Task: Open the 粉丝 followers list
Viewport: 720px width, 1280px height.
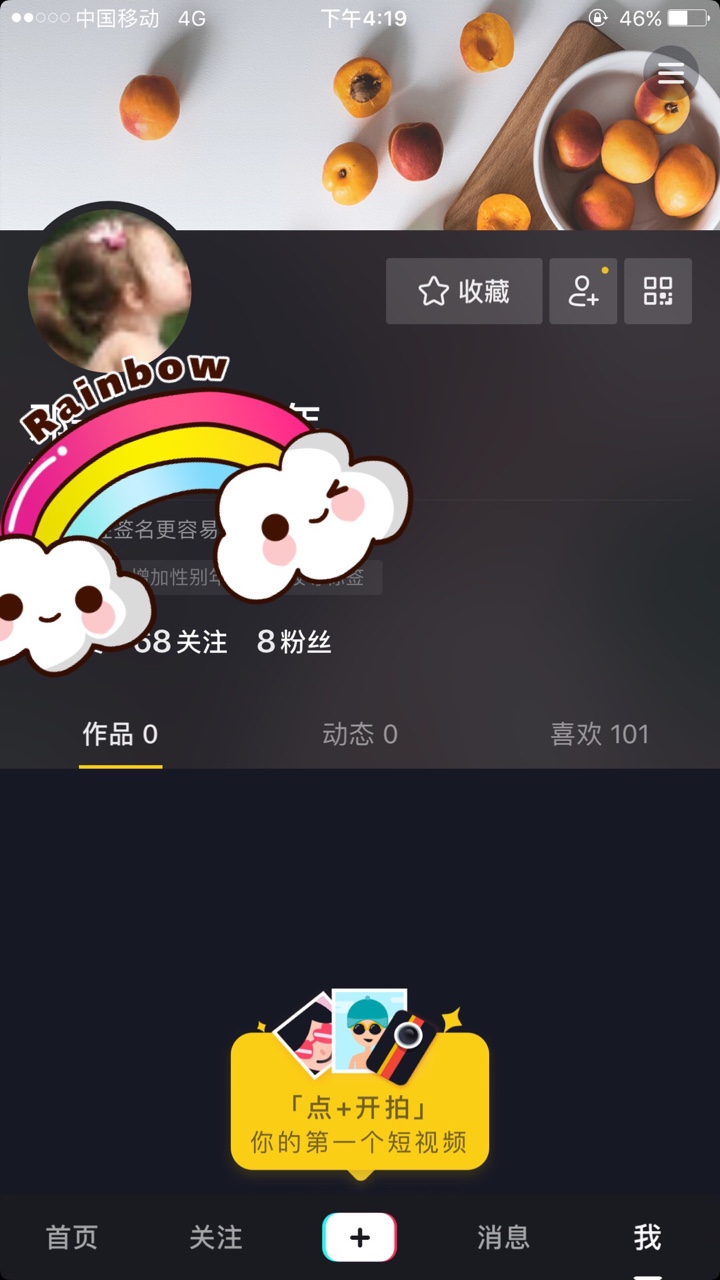Action: pos(294,642)
